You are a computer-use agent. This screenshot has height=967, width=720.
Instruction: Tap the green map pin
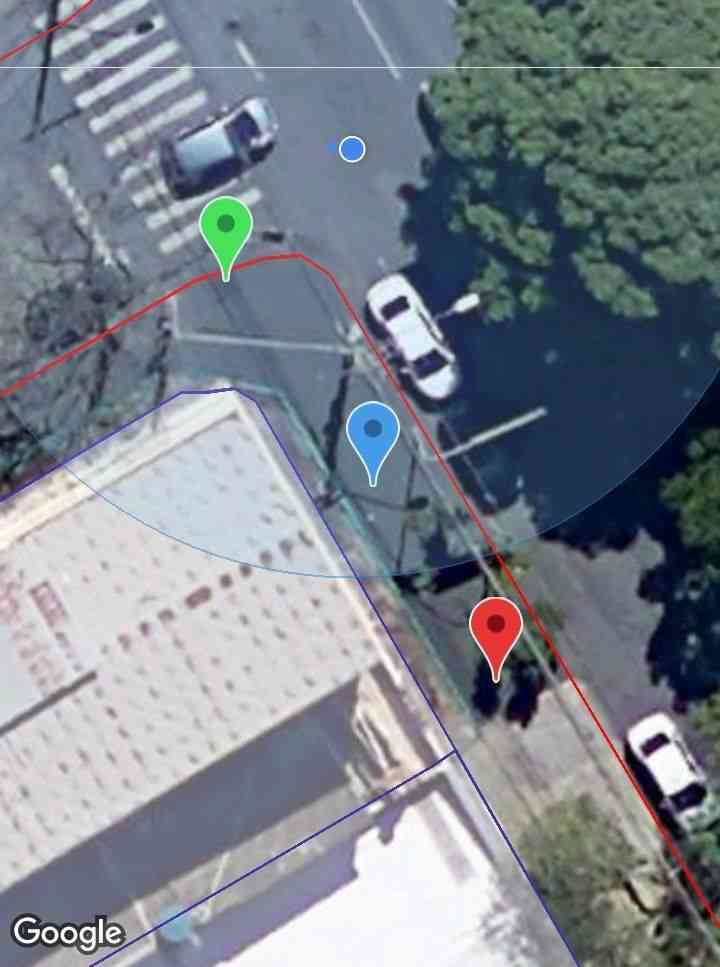click(226, 230)
